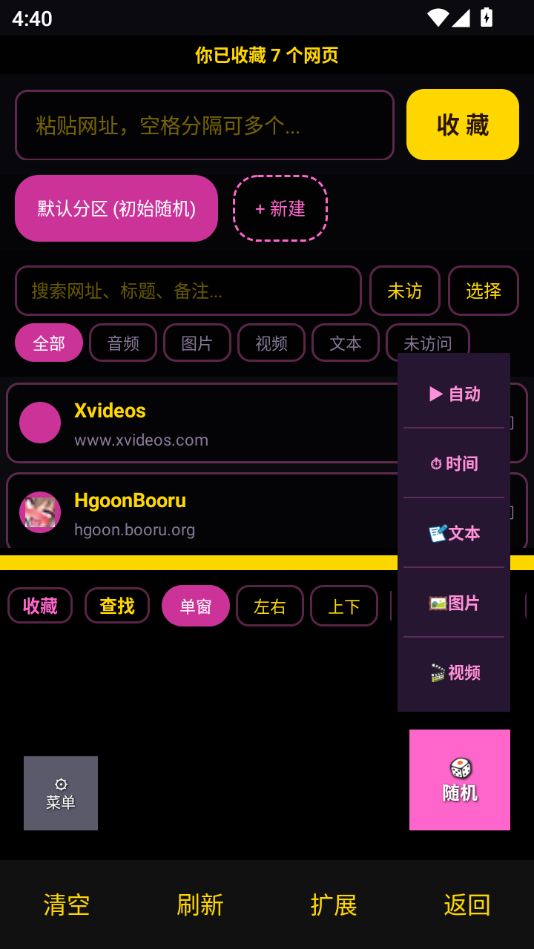This screenshot has width=534, height=949.
Task: Tap the yellow 收藏 button
Action: click(x=463, y=125)
